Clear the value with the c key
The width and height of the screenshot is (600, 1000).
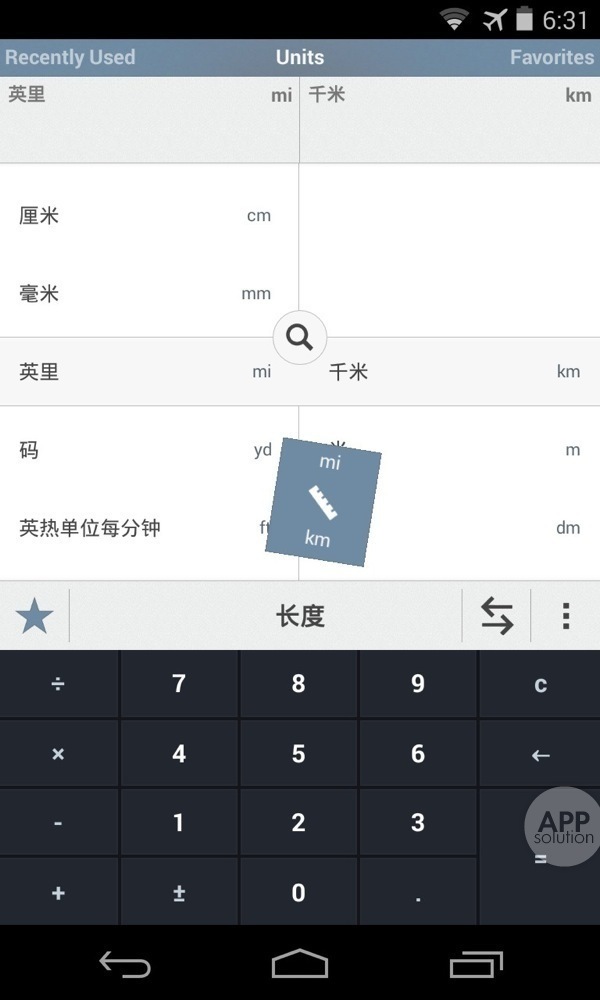pos(540,684)
